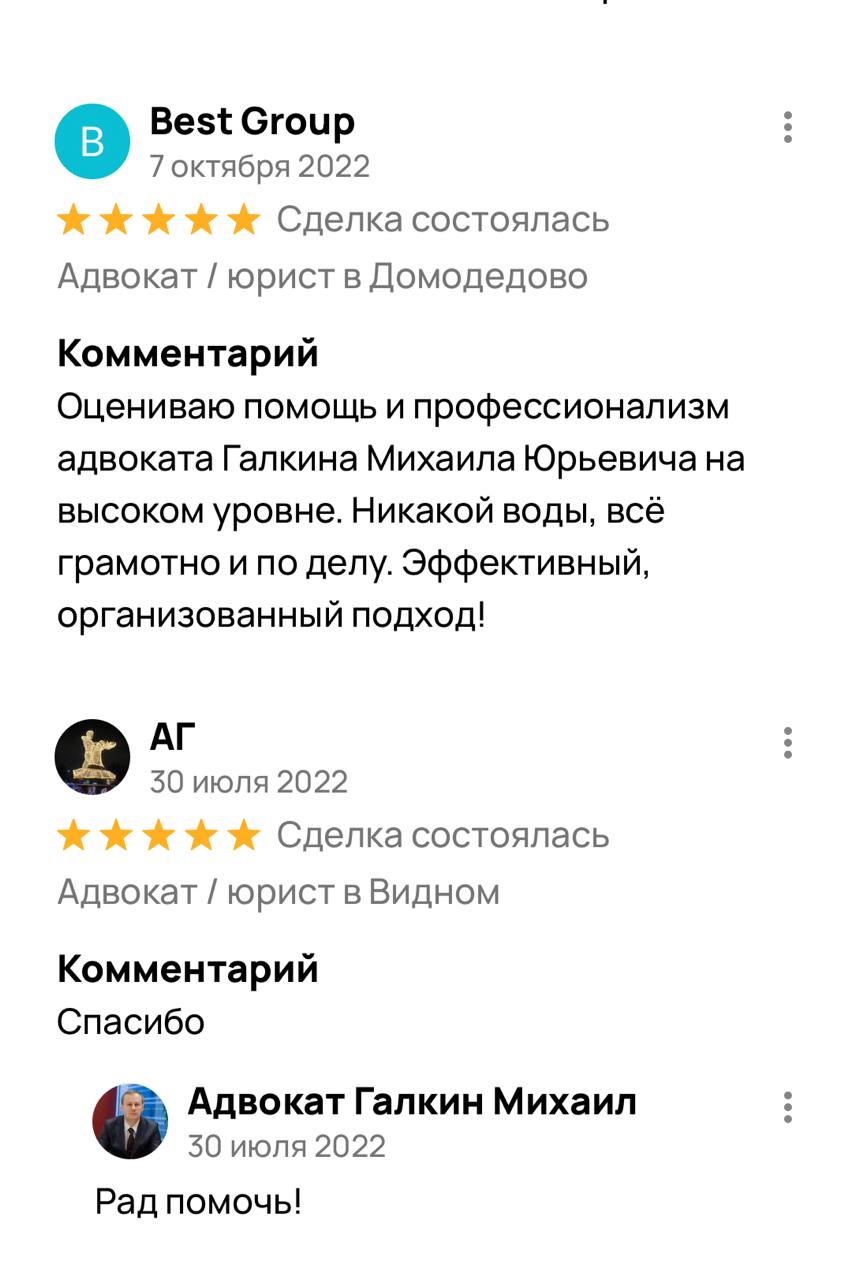
Task: Open the three-dot menu on АГ's review
Action: pos(788,743)
